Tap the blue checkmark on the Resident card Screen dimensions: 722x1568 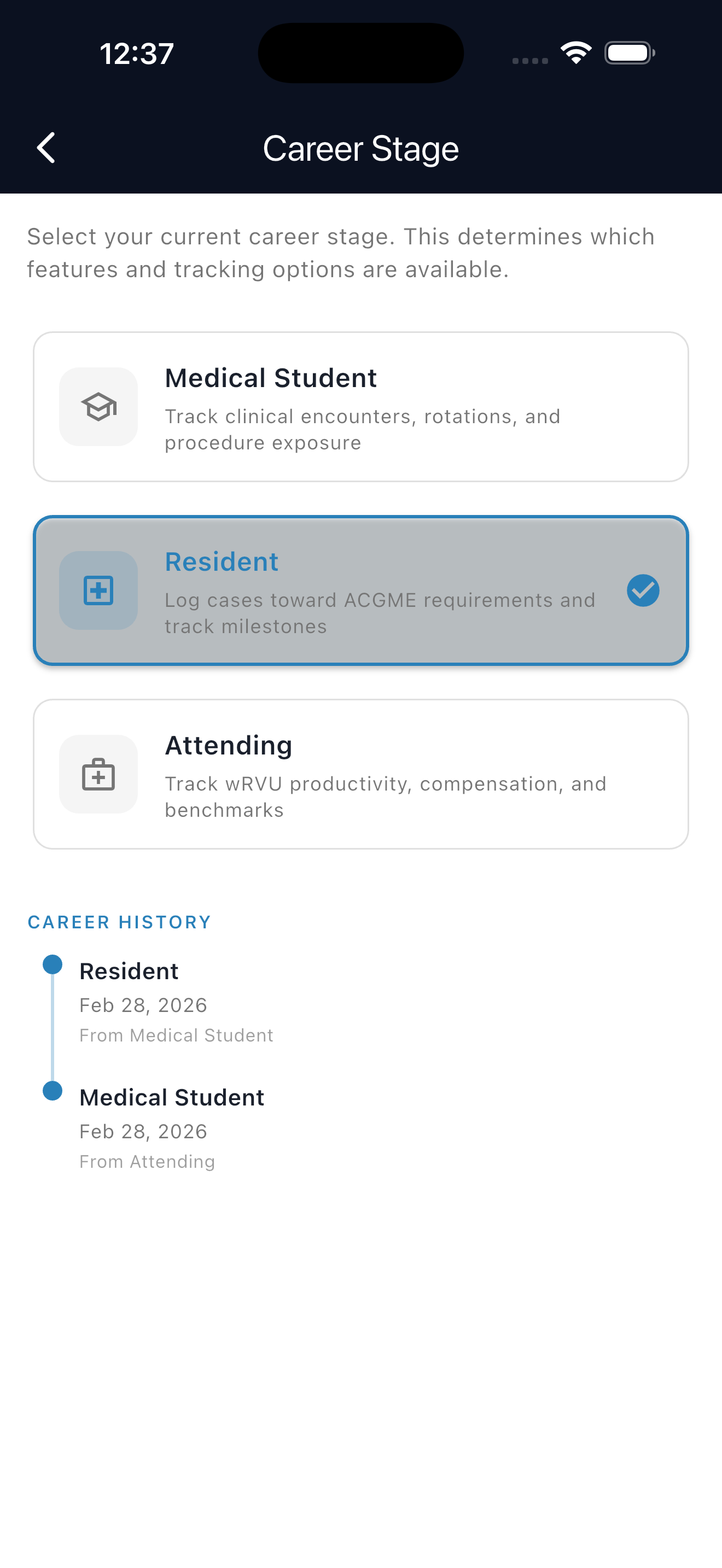pos(643,590)
